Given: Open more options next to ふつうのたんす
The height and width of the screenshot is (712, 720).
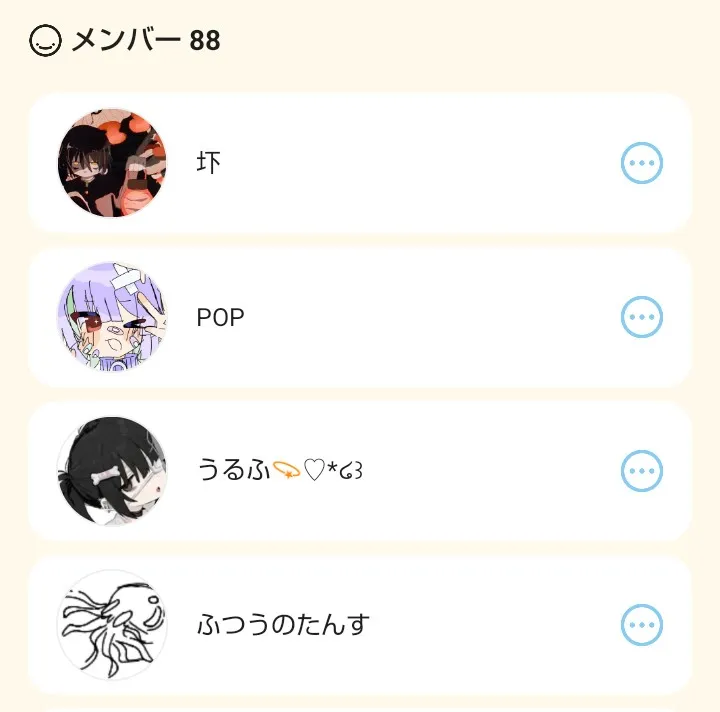Looking at the screenshot, I should coord(642,626).
